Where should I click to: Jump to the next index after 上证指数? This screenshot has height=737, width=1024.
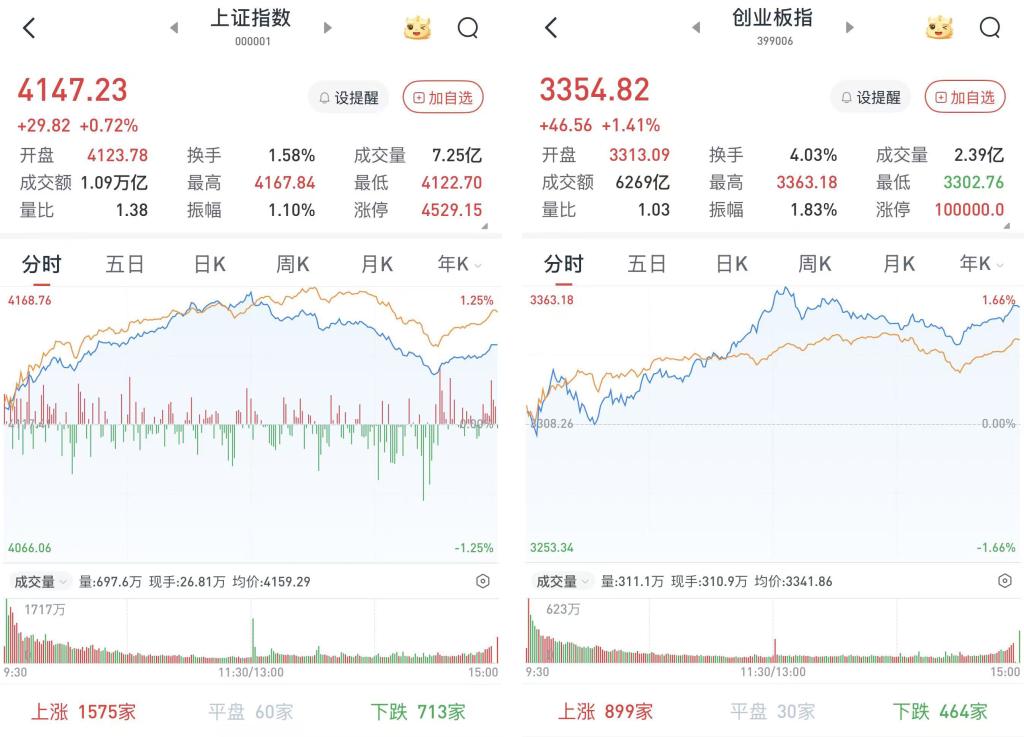click(327, 28)
